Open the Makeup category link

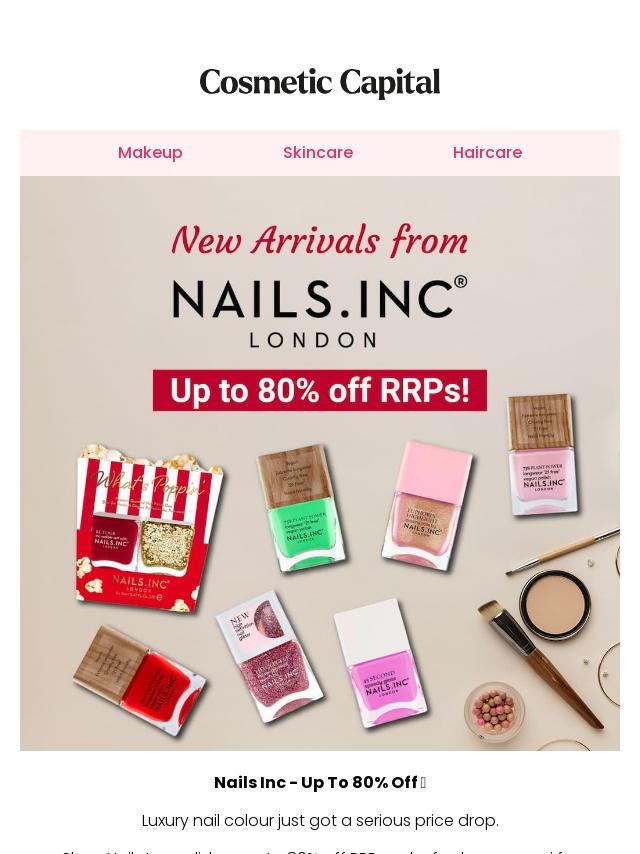pyautogui.click(x=150, y=153)
